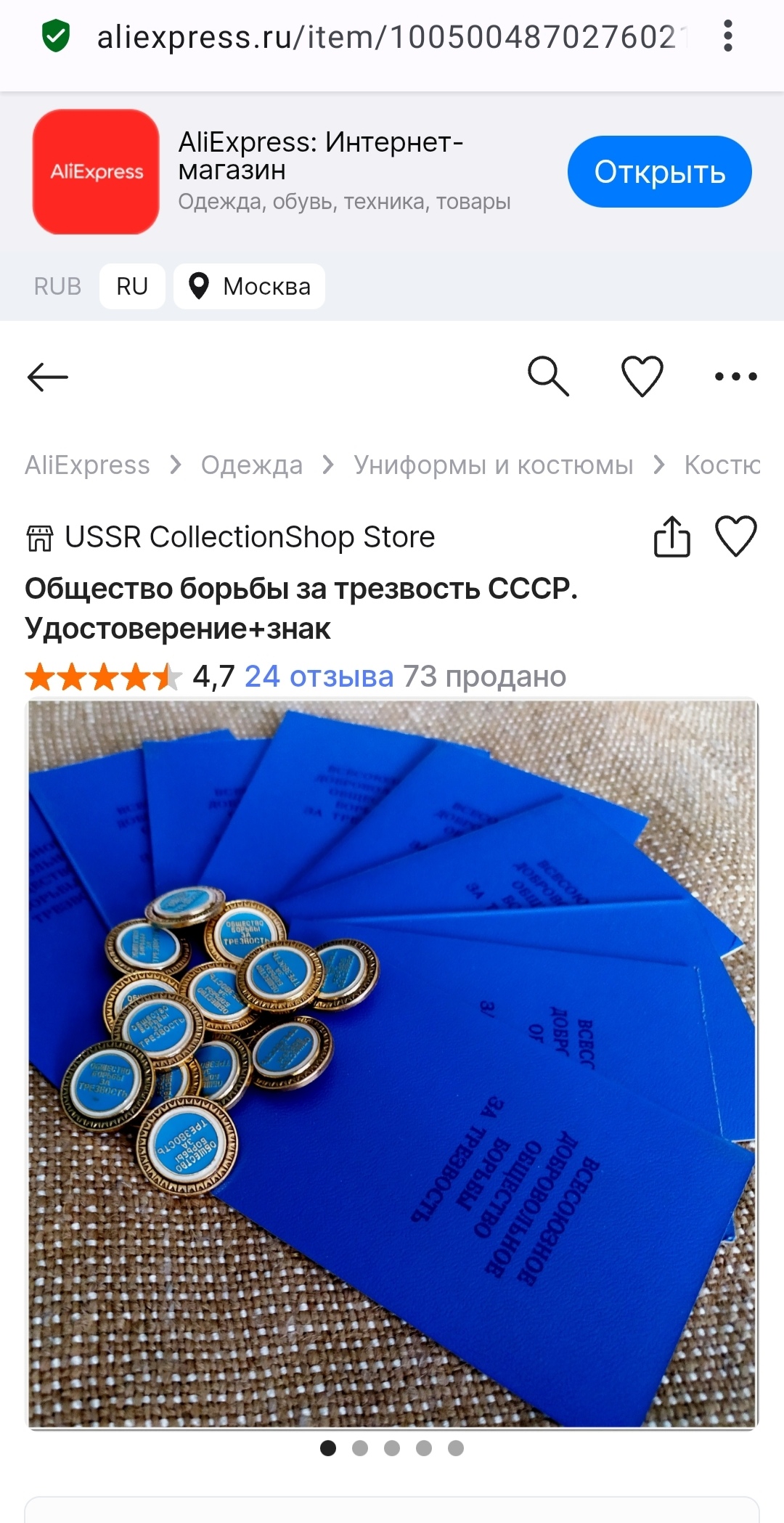
Task: Change delivery city Москва
Action: click(x=249, y=286)
